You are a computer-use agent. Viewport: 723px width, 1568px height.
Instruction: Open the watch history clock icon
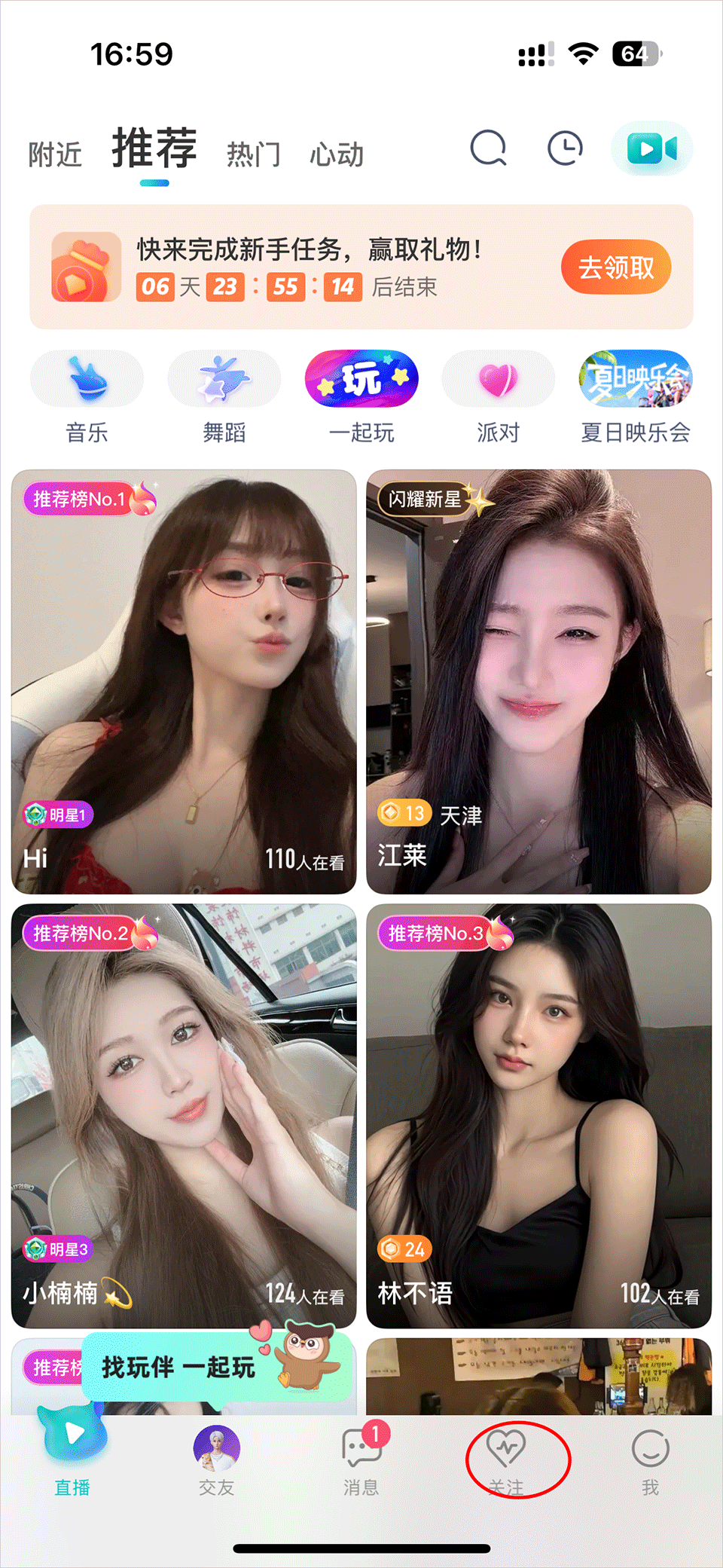(x=565, y=148)
